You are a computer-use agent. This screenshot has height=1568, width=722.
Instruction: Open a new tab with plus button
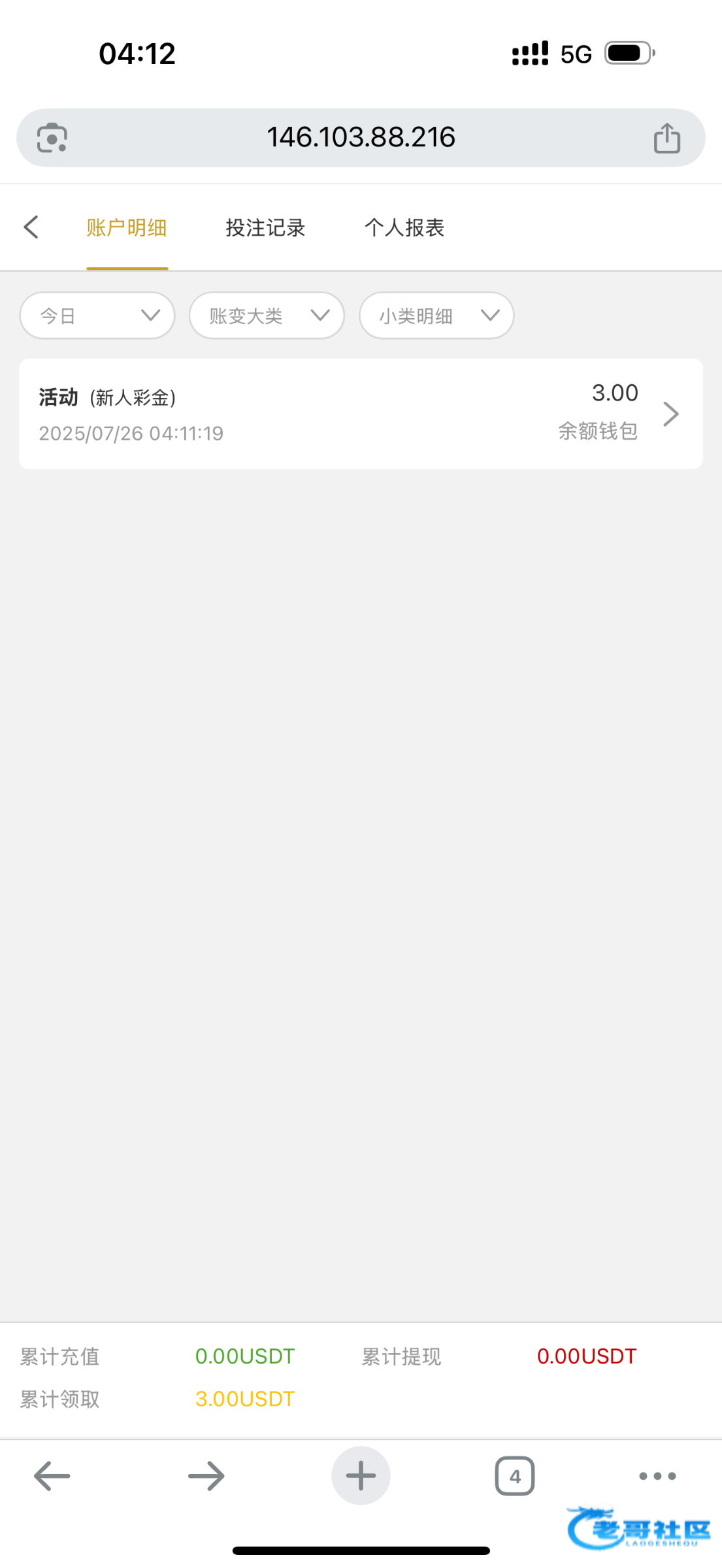(x=361, y=1476)
